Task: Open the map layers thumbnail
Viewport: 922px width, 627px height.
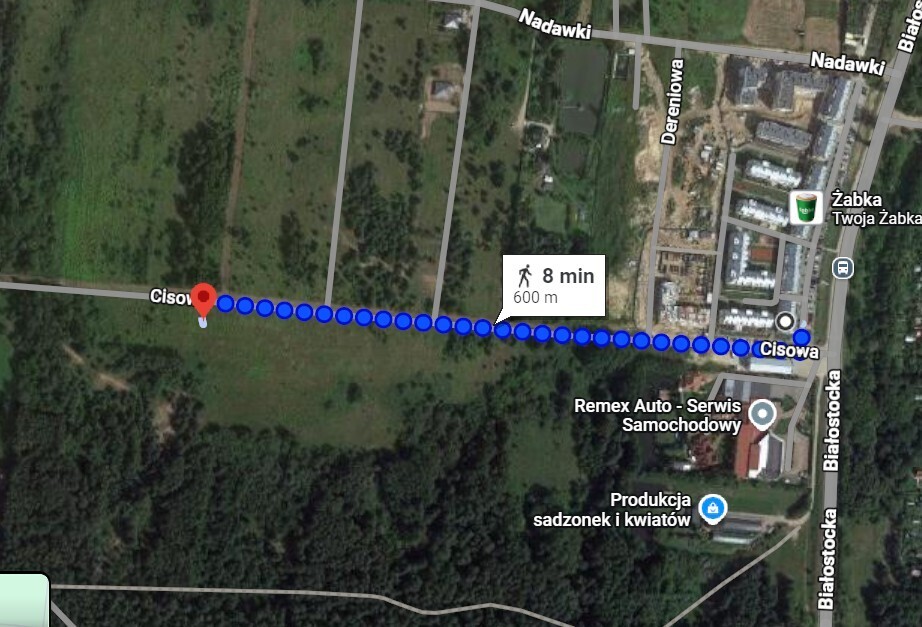Action: click(x=22, y=600)
